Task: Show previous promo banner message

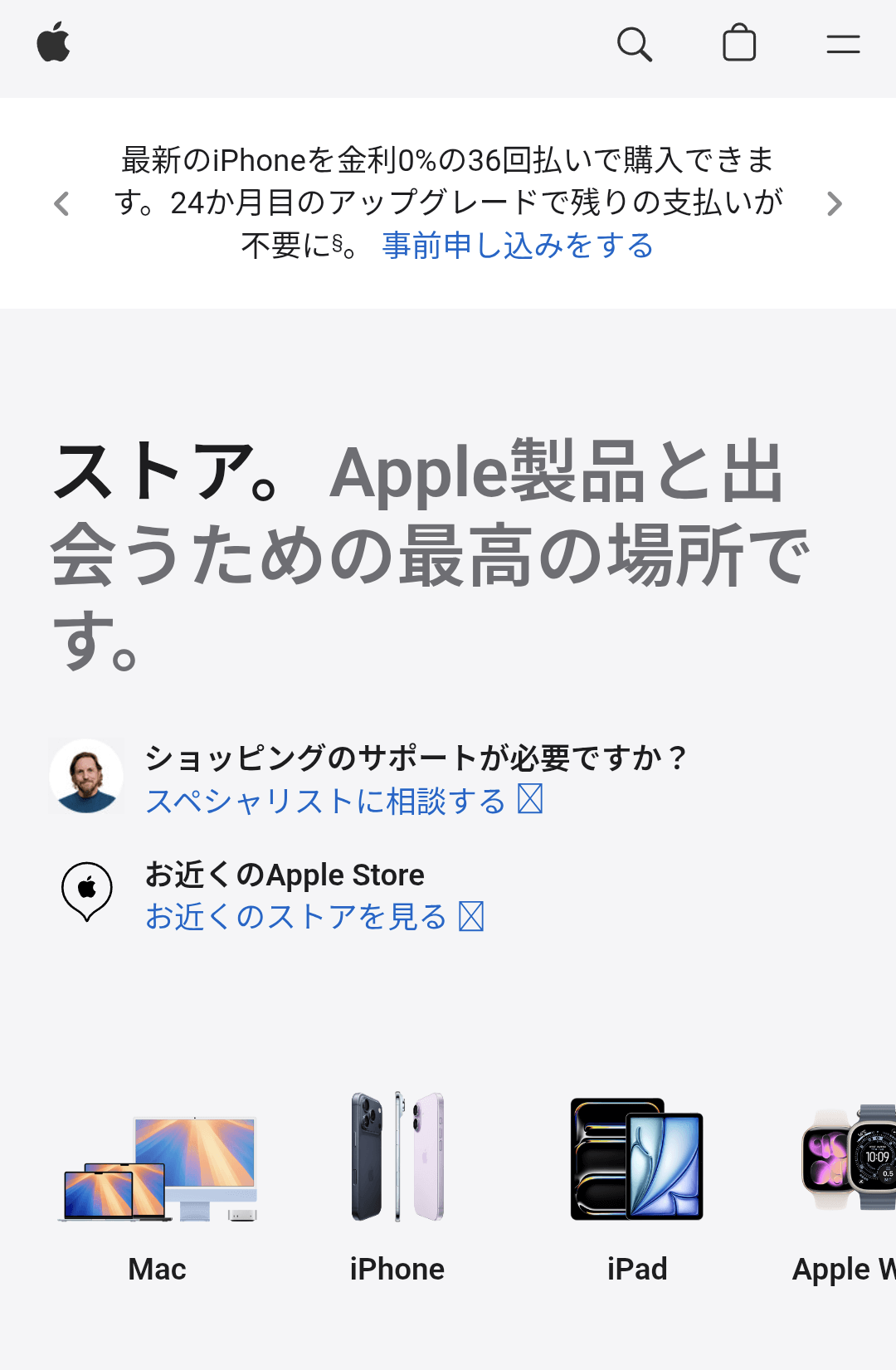Action: [61, 203]
